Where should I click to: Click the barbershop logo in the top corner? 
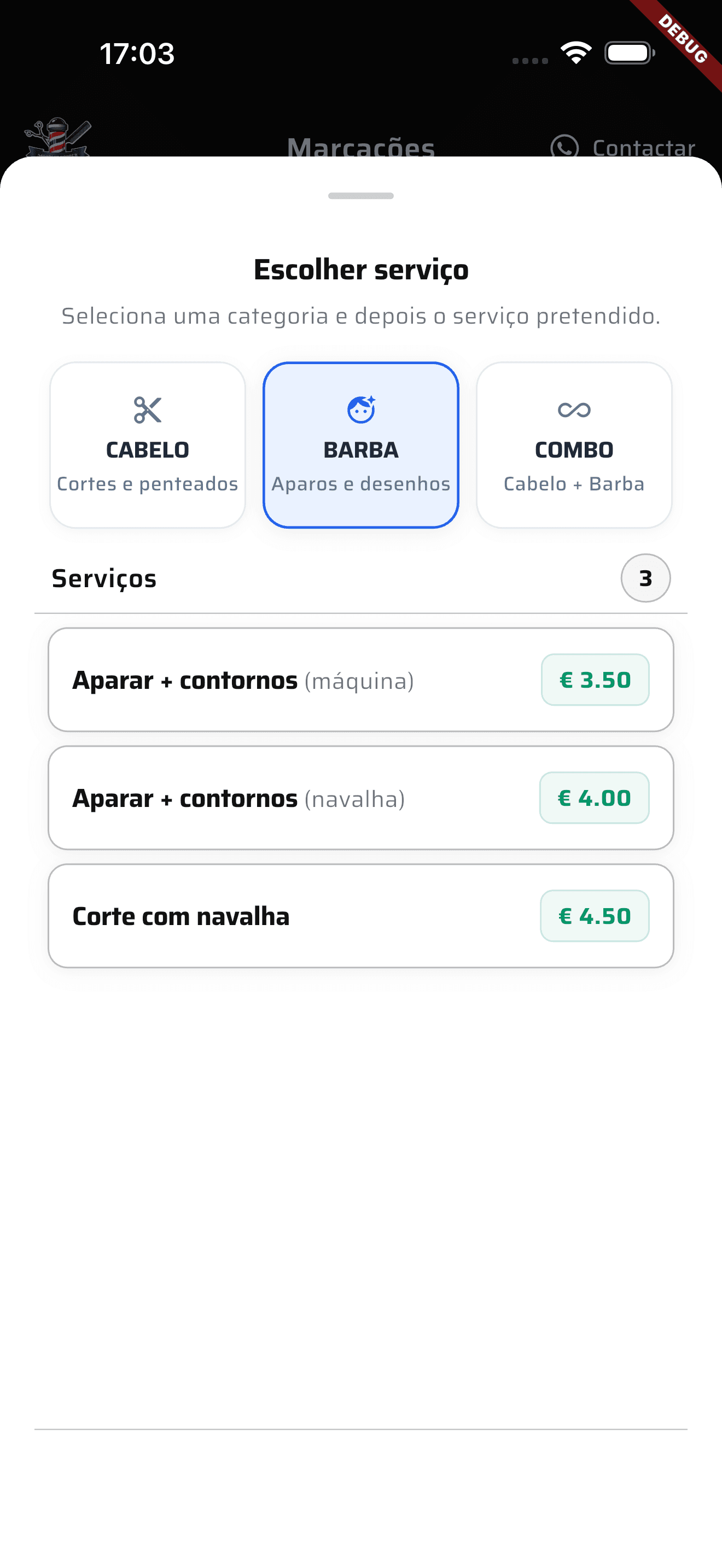click(58, 137)
